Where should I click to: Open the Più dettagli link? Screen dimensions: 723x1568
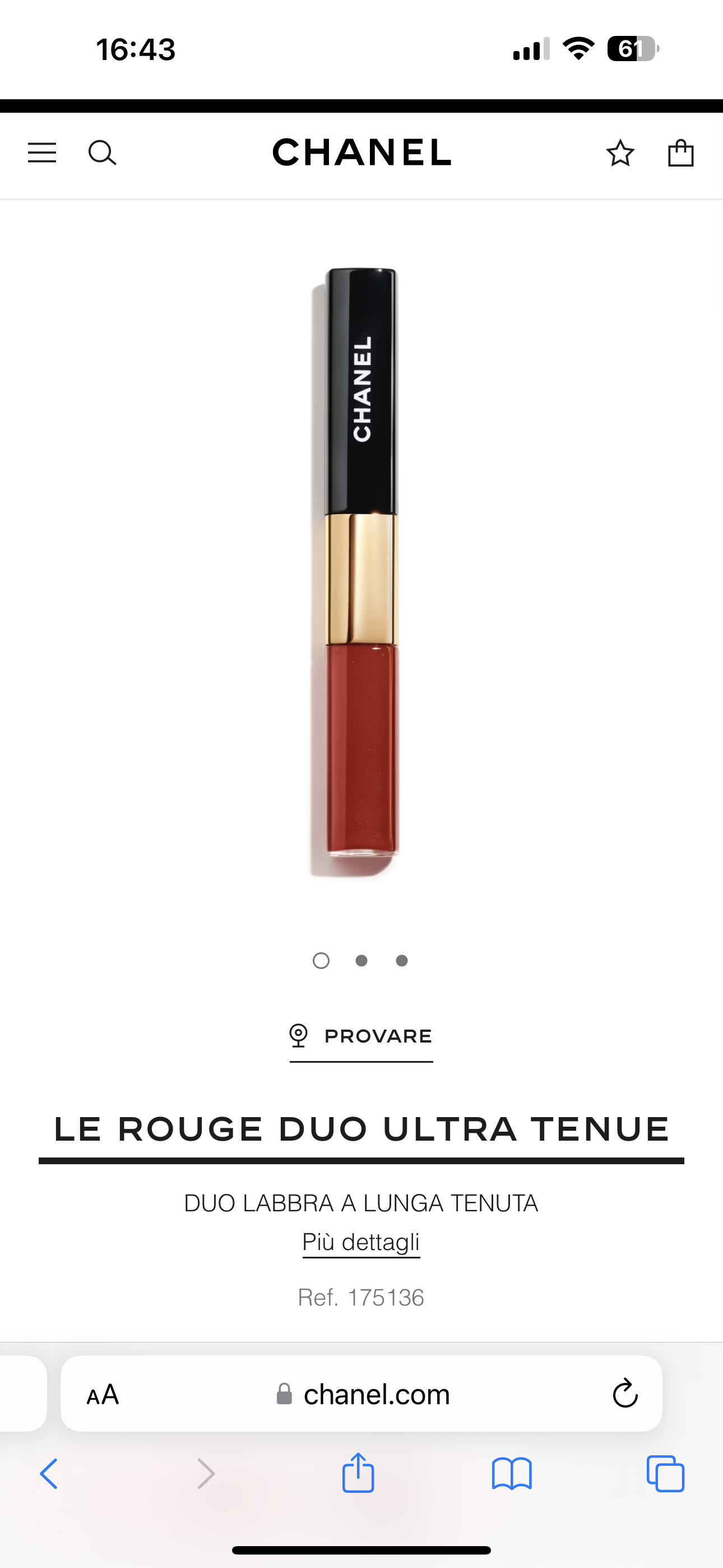(361, 1242)
